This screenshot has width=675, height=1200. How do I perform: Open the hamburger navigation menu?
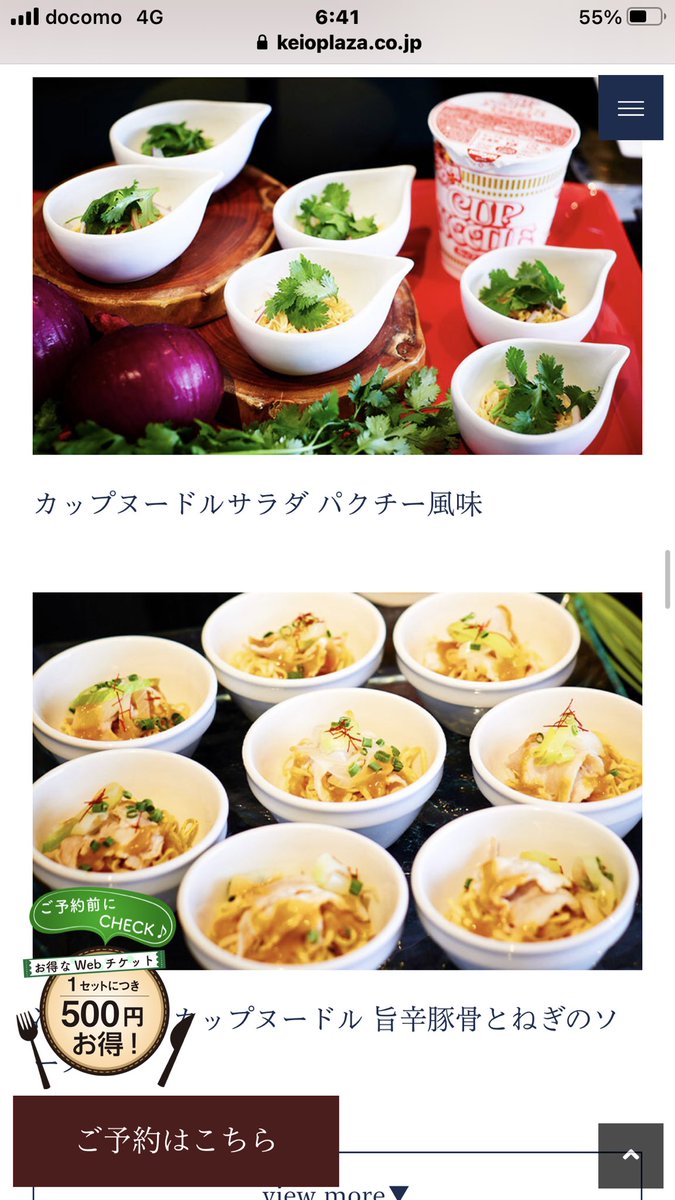(x=630, y=108)
